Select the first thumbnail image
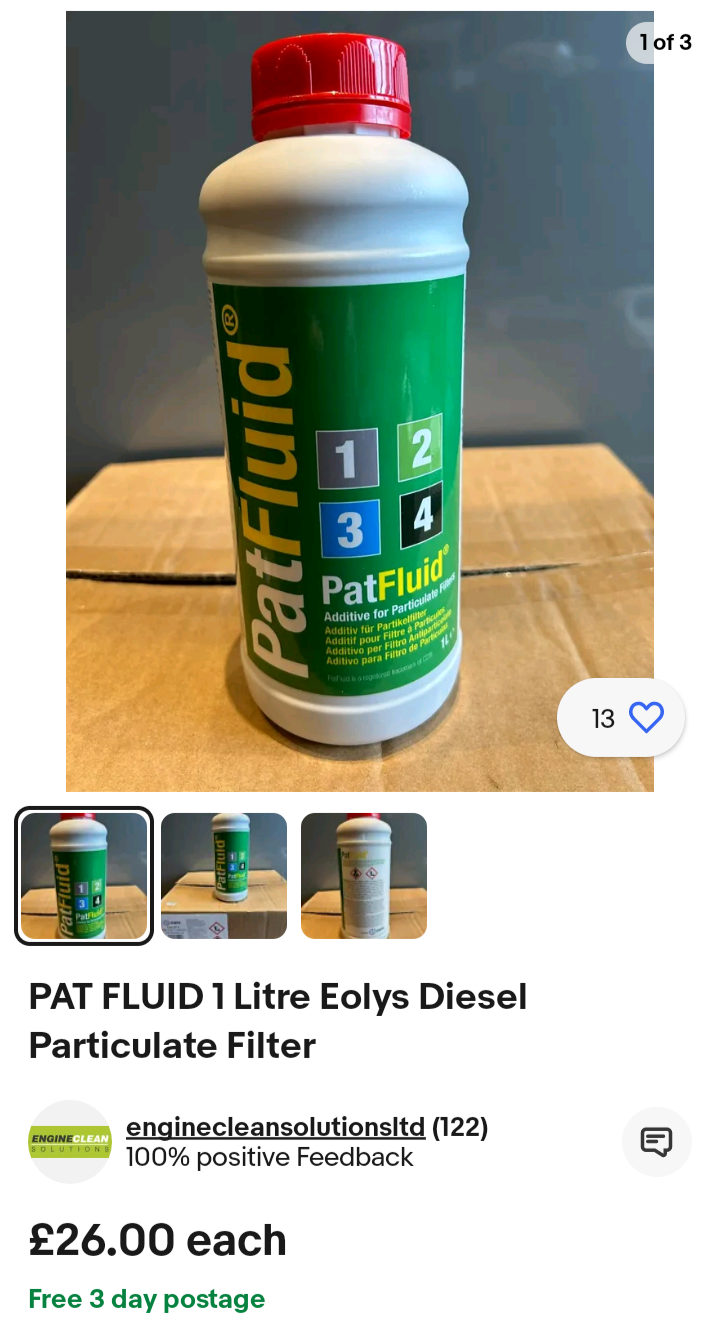 (84, 876)
